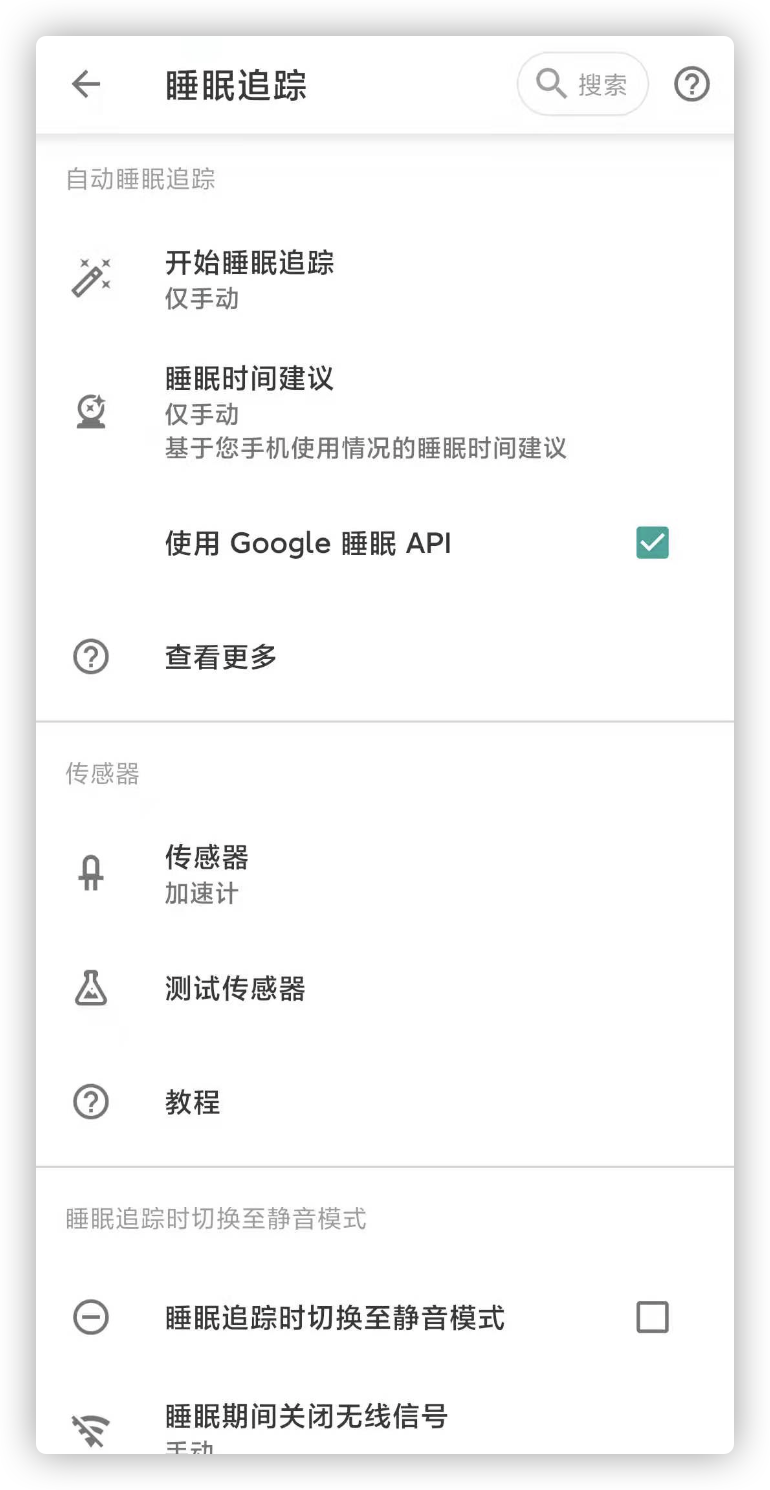
Task: Open 查看更多 under 自动睡眠追踪
Action: pyautogui.click(x=221, y=657)
